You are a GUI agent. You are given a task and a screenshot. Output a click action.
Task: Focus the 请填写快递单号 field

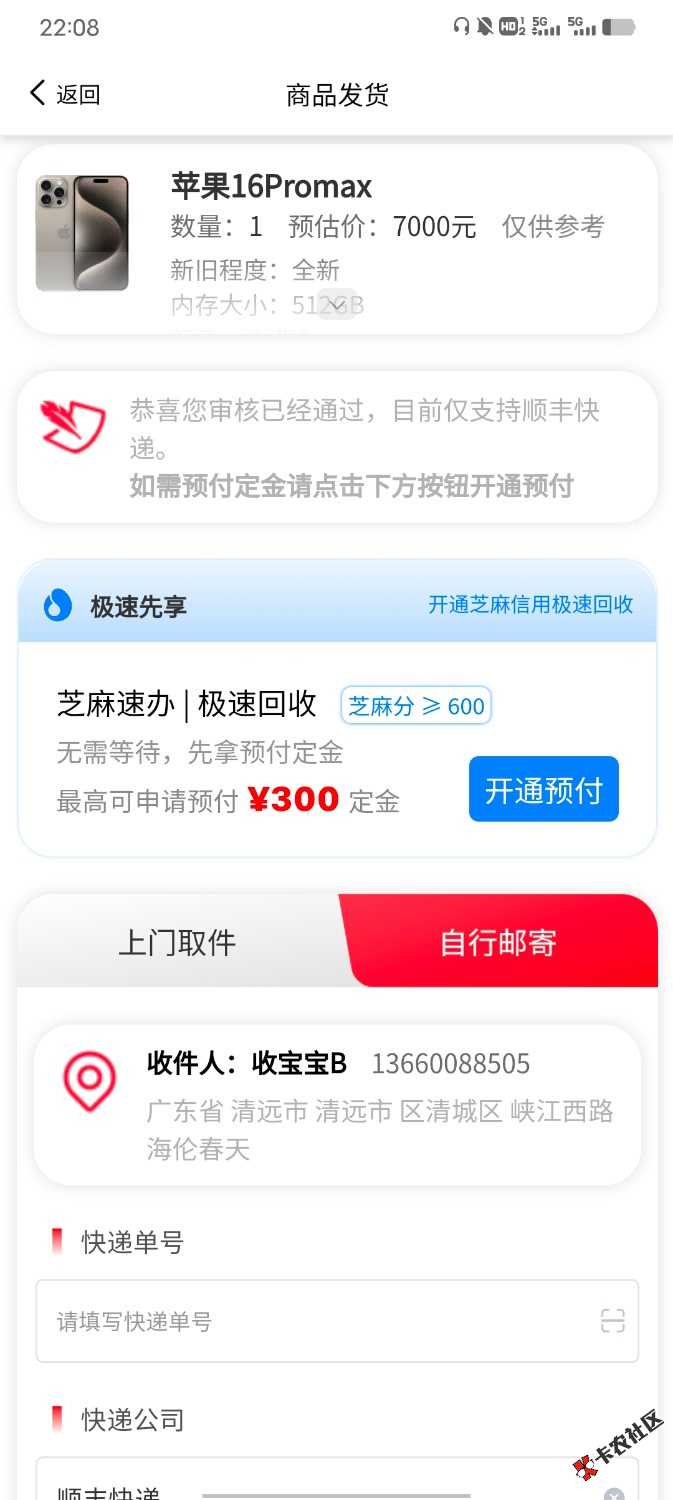[310, 1322]
